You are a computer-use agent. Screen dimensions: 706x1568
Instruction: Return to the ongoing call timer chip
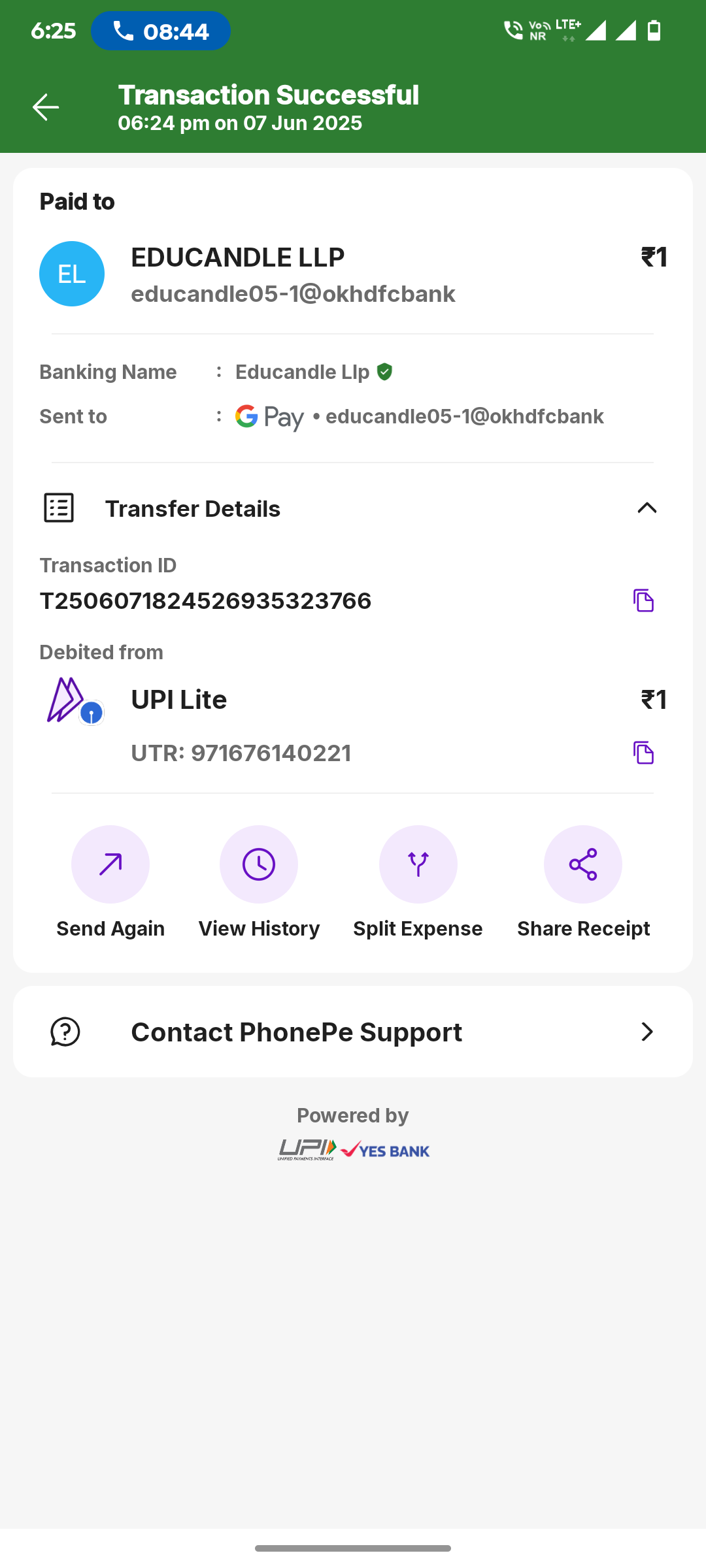pos(161,31)
